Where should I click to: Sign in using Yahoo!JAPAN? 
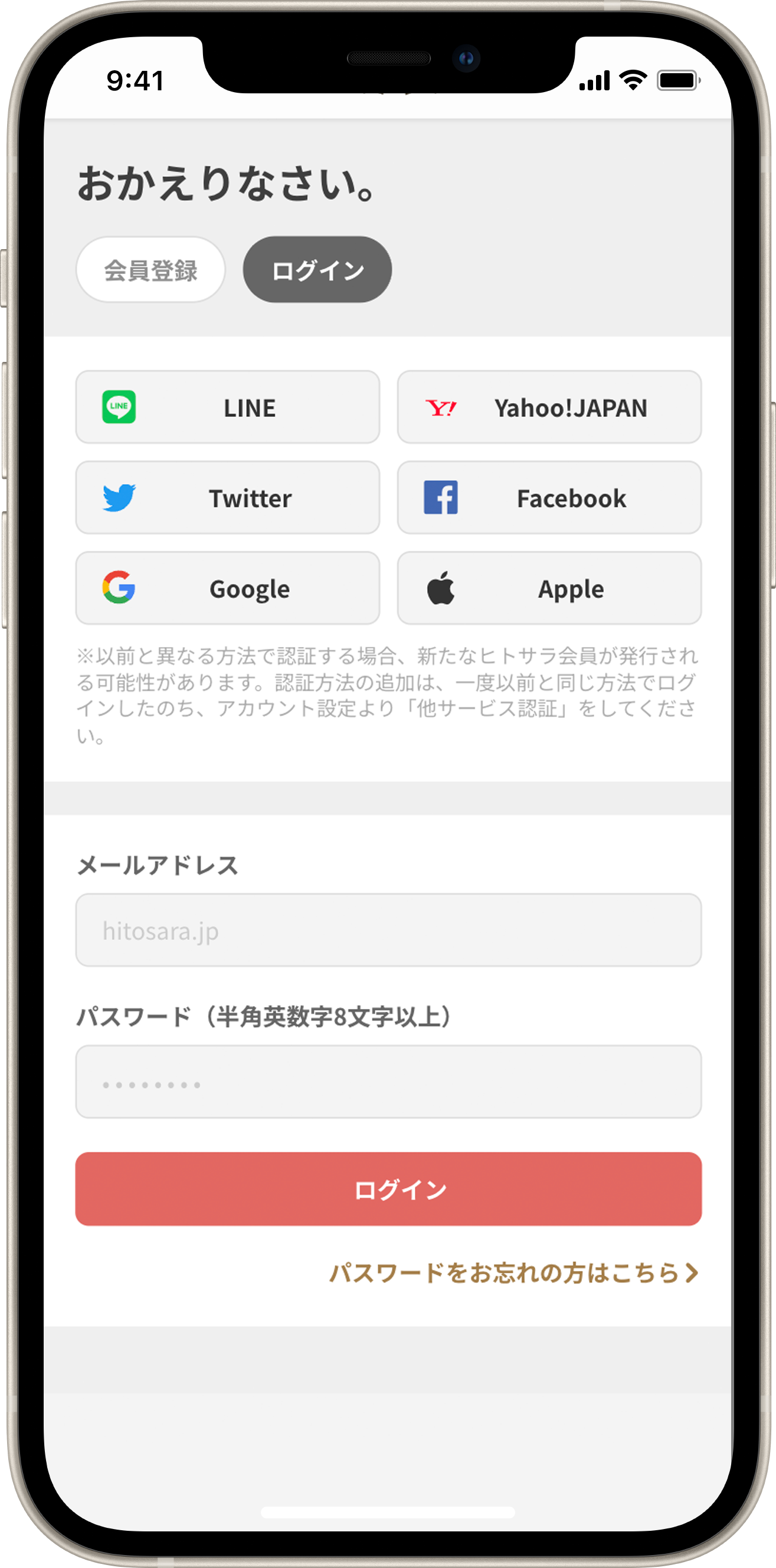point(549,407)
